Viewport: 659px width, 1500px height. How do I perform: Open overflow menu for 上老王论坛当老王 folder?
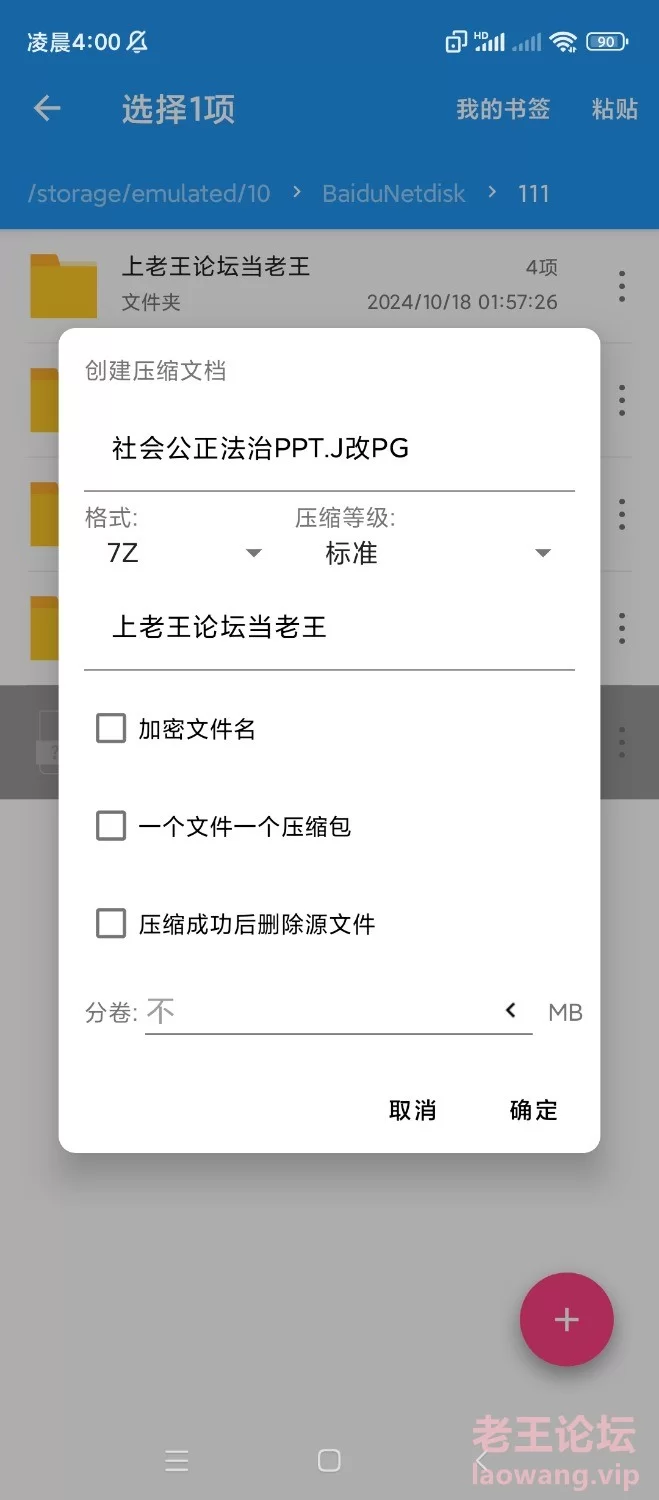click(622, 286)
